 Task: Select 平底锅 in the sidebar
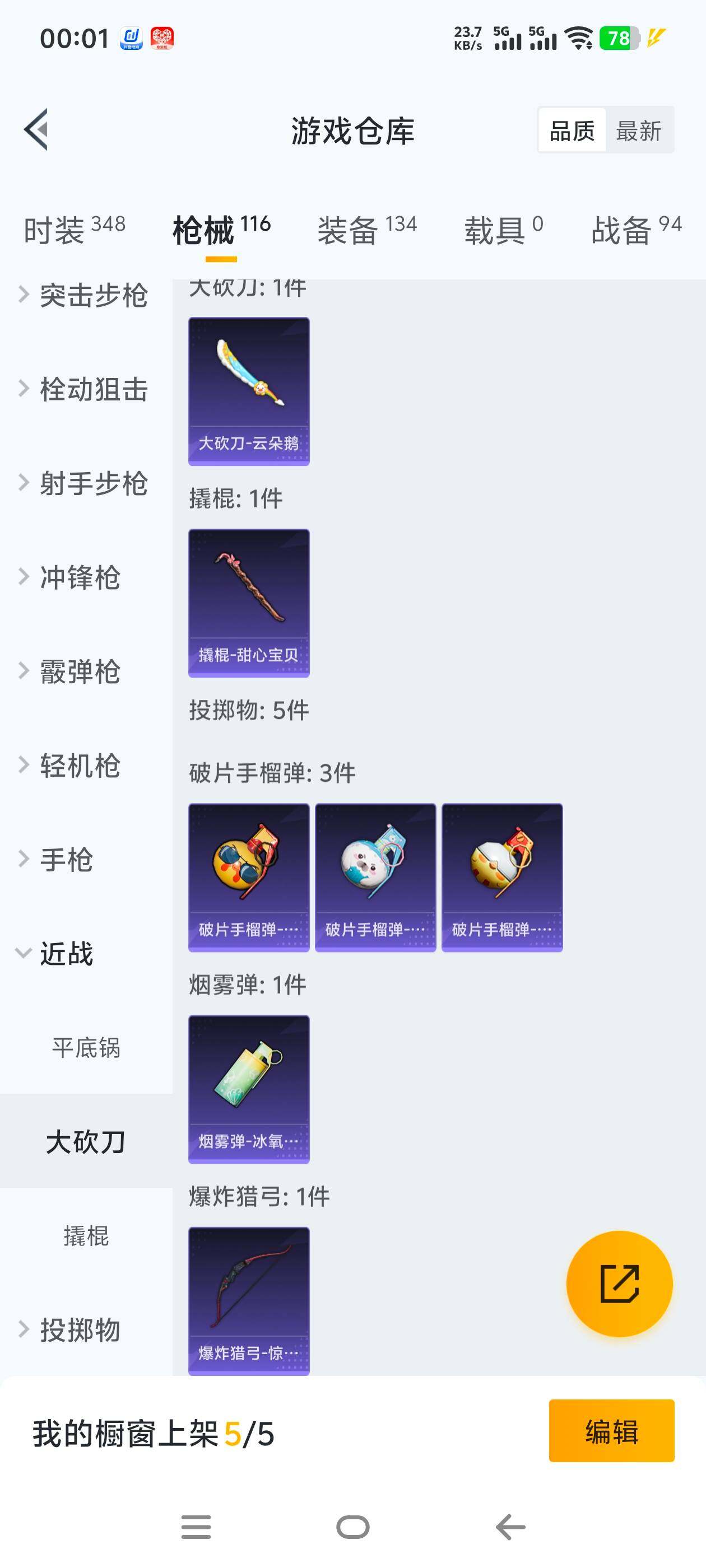tap(86, 1048)
